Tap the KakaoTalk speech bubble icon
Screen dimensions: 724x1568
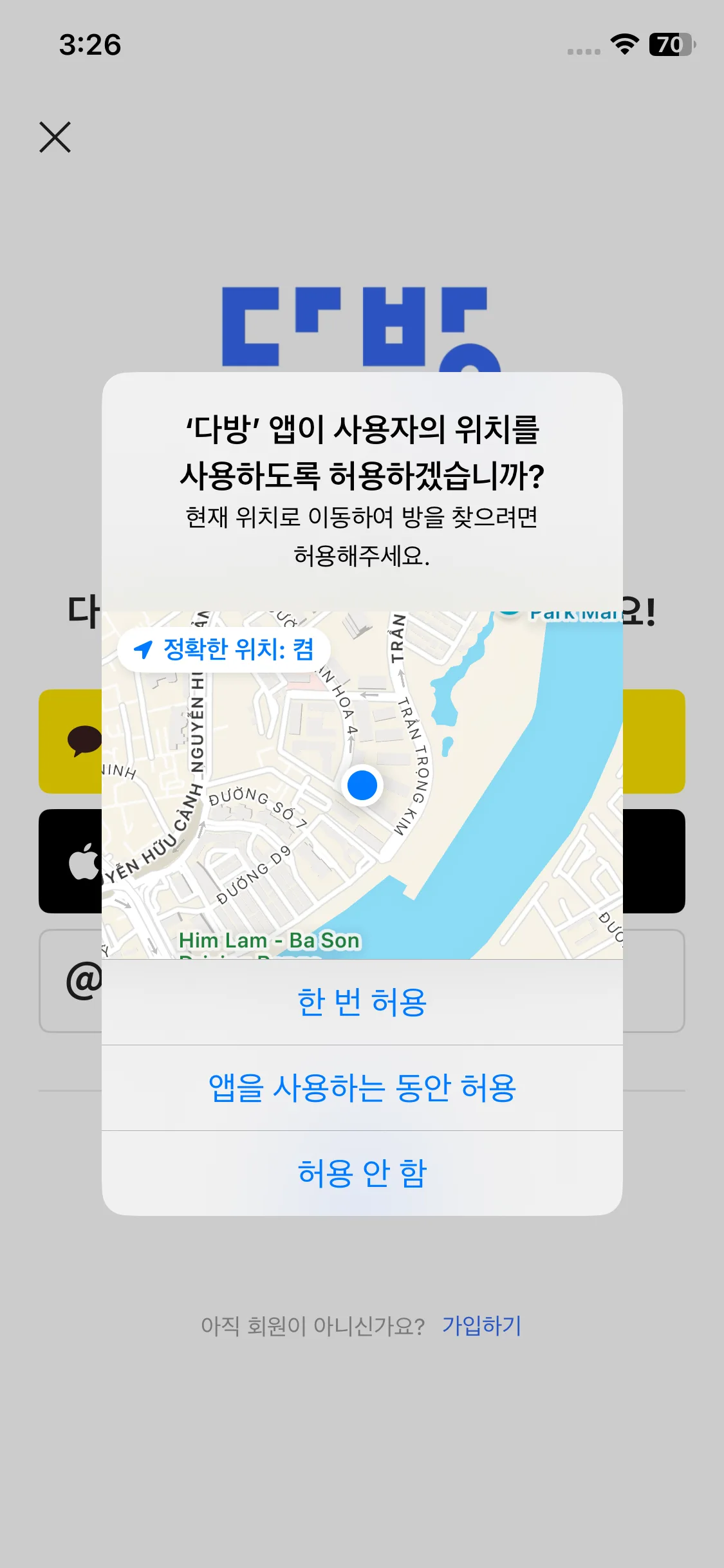(x=84, y=743)
